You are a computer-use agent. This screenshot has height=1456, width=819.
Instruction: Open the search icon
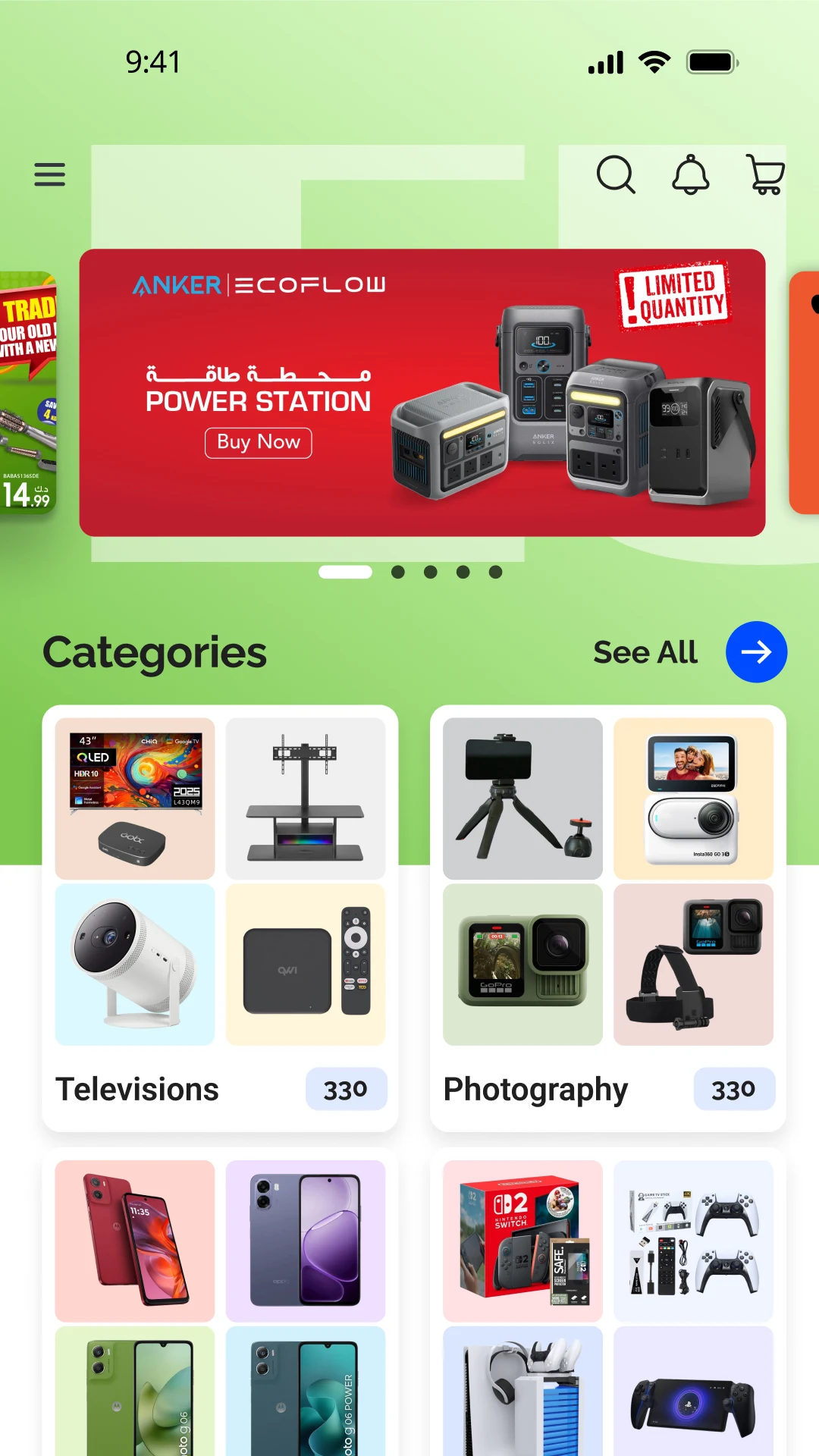pyautogui.click(x=616, y=175)
